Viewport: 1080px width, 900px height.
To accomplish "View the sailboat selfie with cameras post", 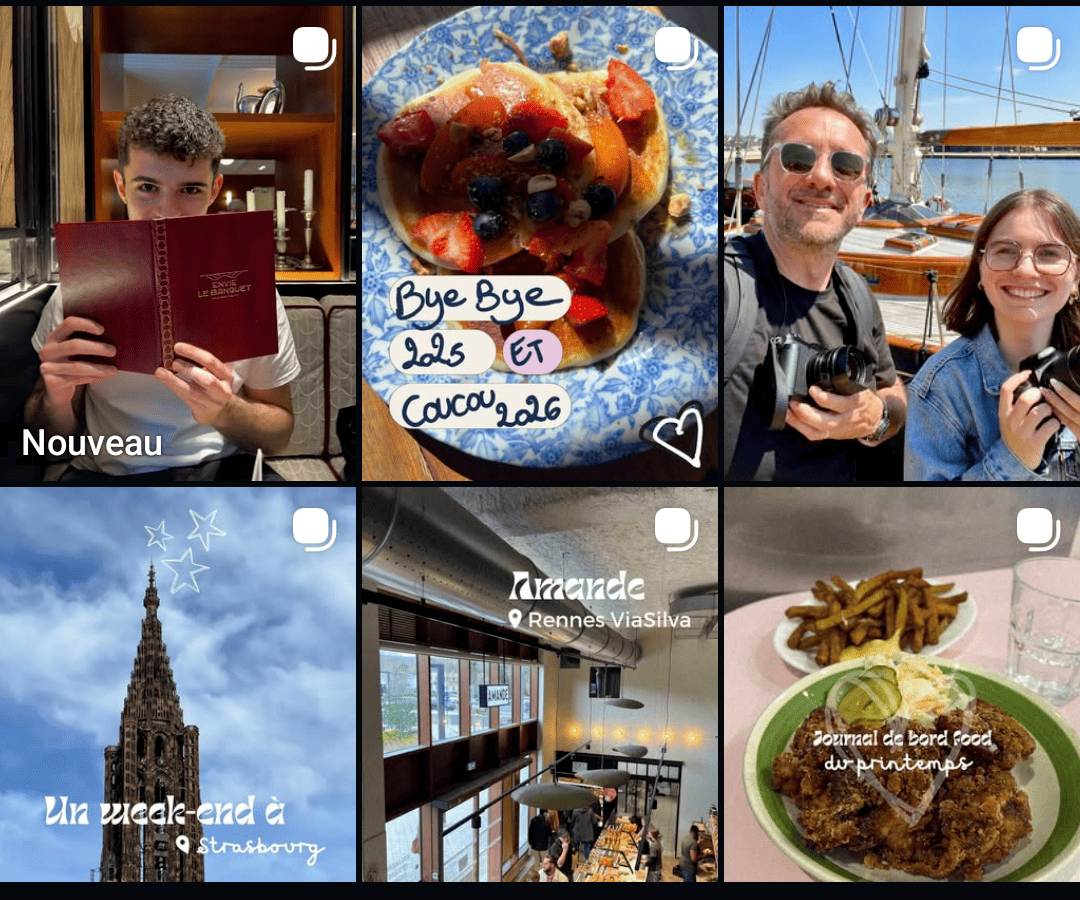I will pyautogui.click(x=901, y=243).
